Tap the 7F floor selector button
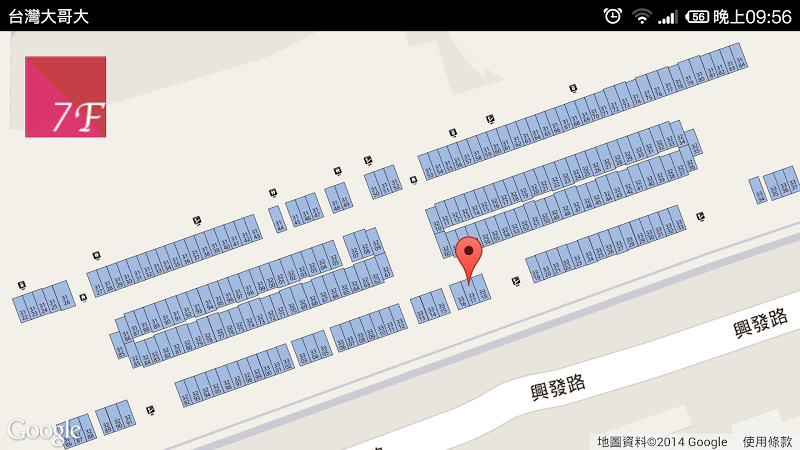The height and width of the screenshot is (450, 800). tap(65, 97)
